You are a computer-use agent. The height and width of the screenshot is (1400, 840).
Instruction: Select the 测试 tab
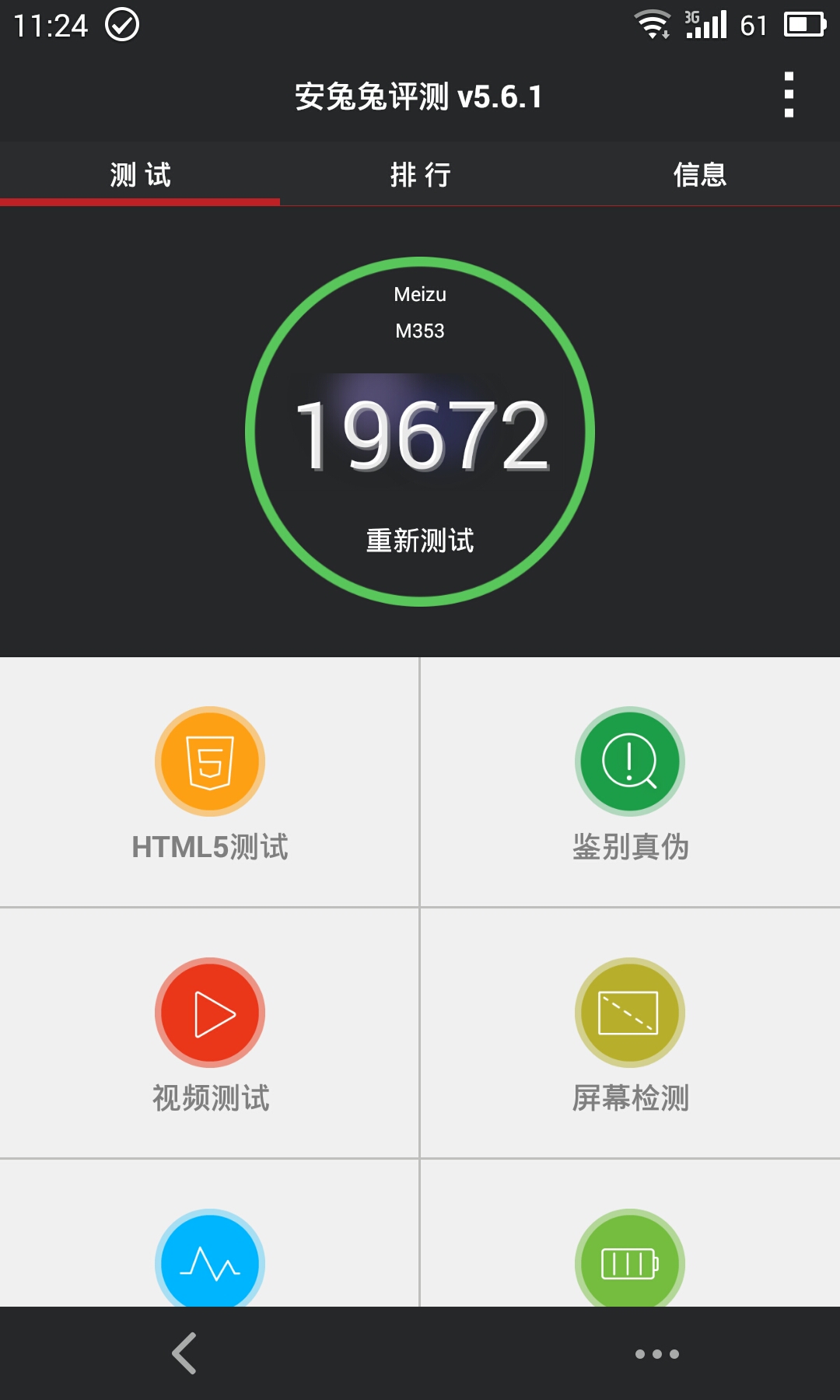coord(140,175)
